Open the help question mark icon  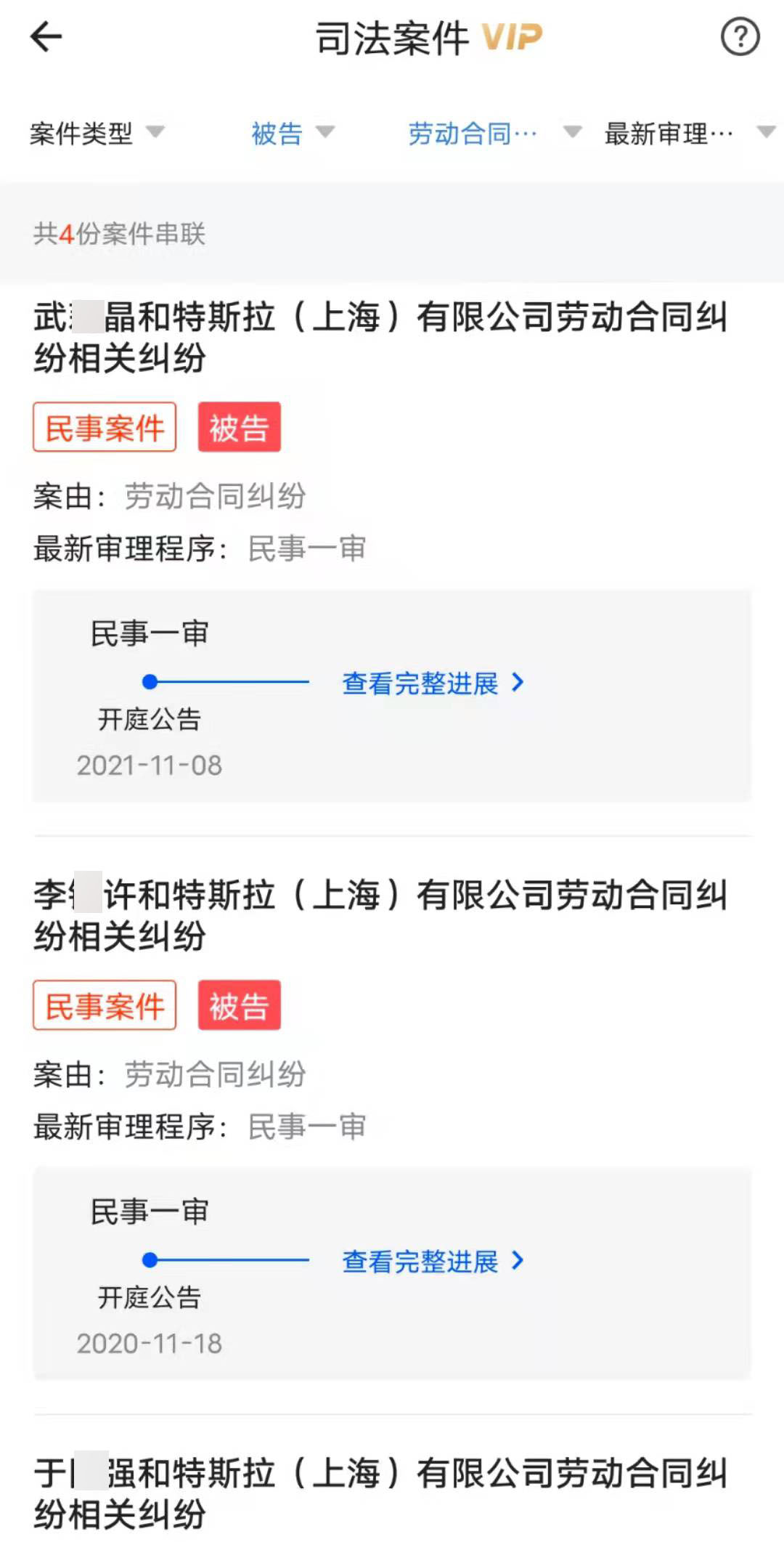(x=740, y=38)
